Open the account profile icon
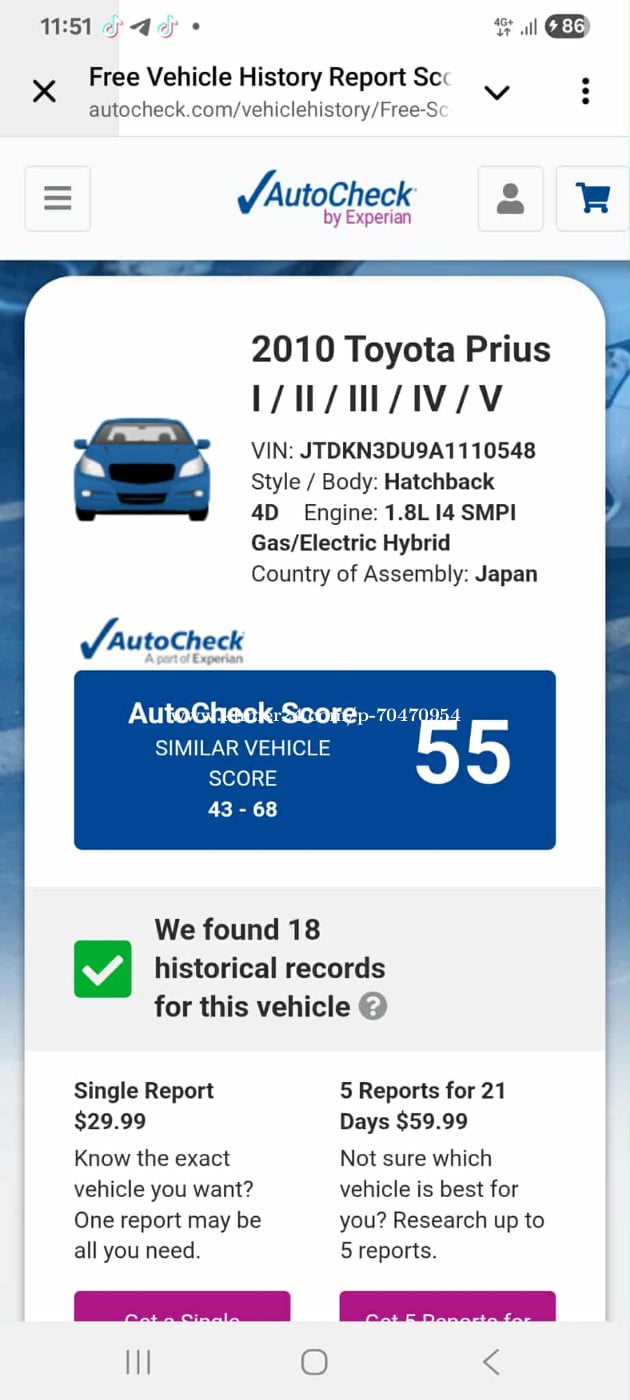 tap(510, 198)
